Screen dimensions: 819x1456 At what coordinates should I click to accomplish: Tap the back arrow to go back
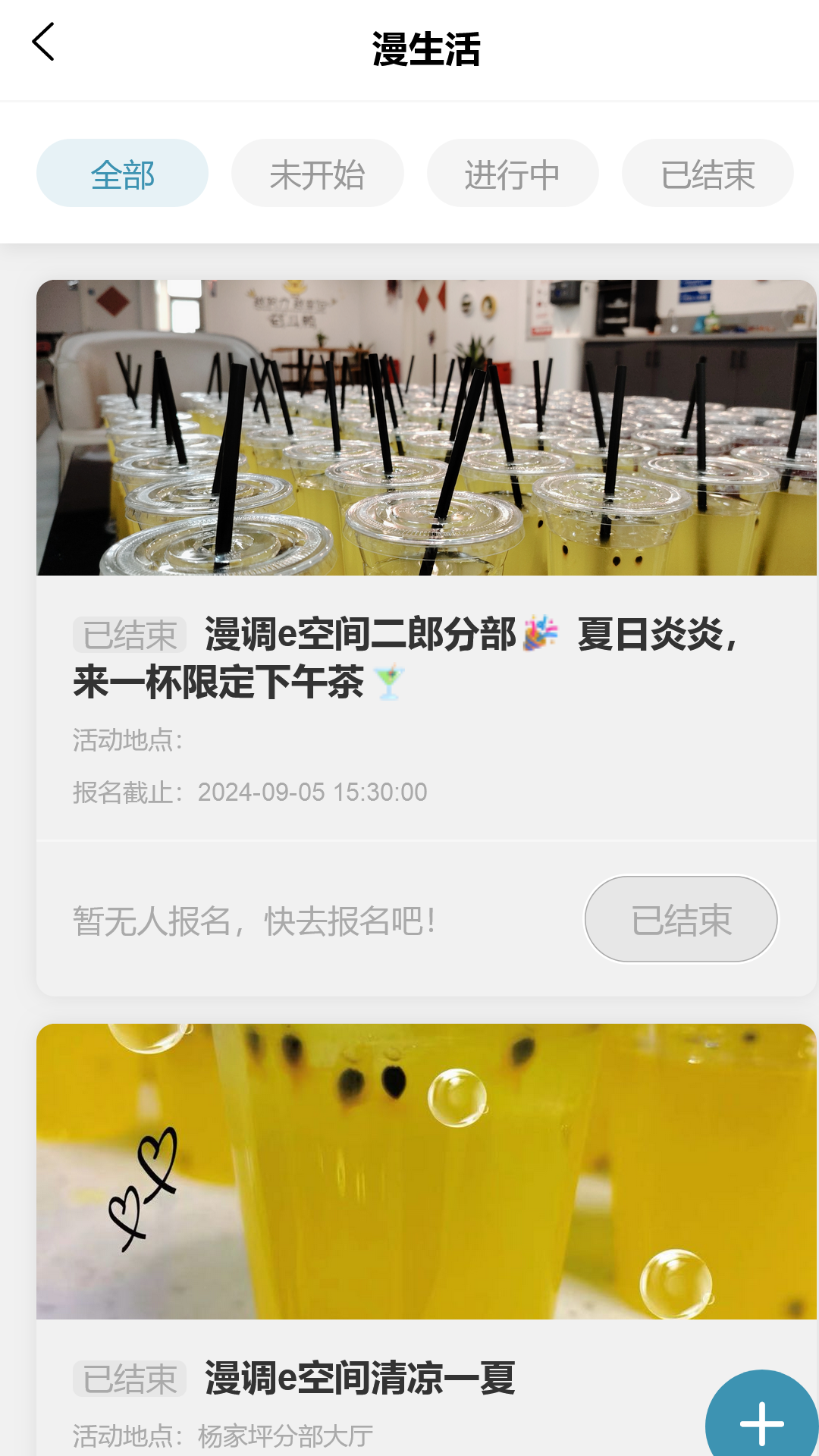[43, 42]
